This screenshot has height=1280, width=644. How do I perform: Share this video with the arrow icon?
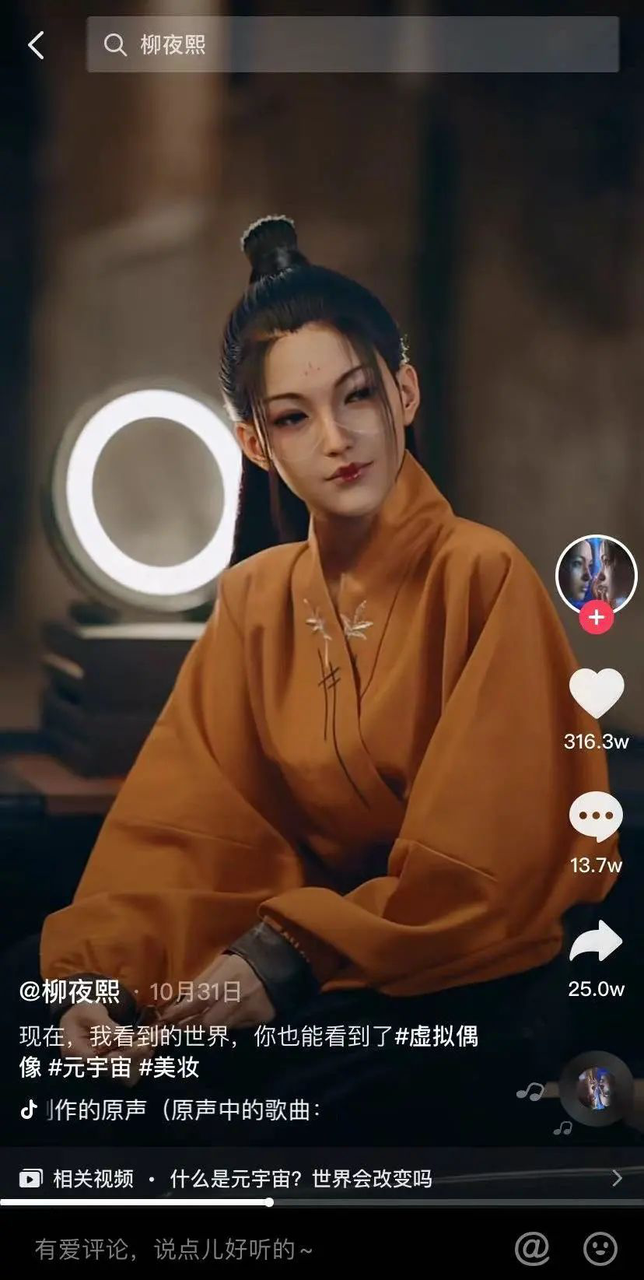click(596, 941)
